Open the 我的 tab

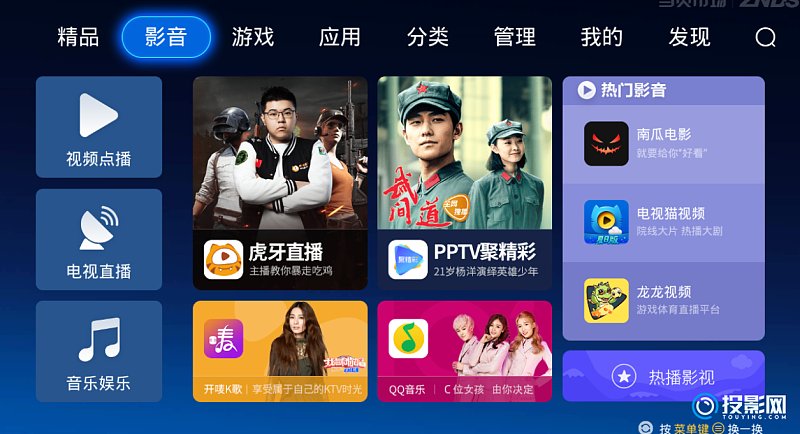[x=602, y=38]
